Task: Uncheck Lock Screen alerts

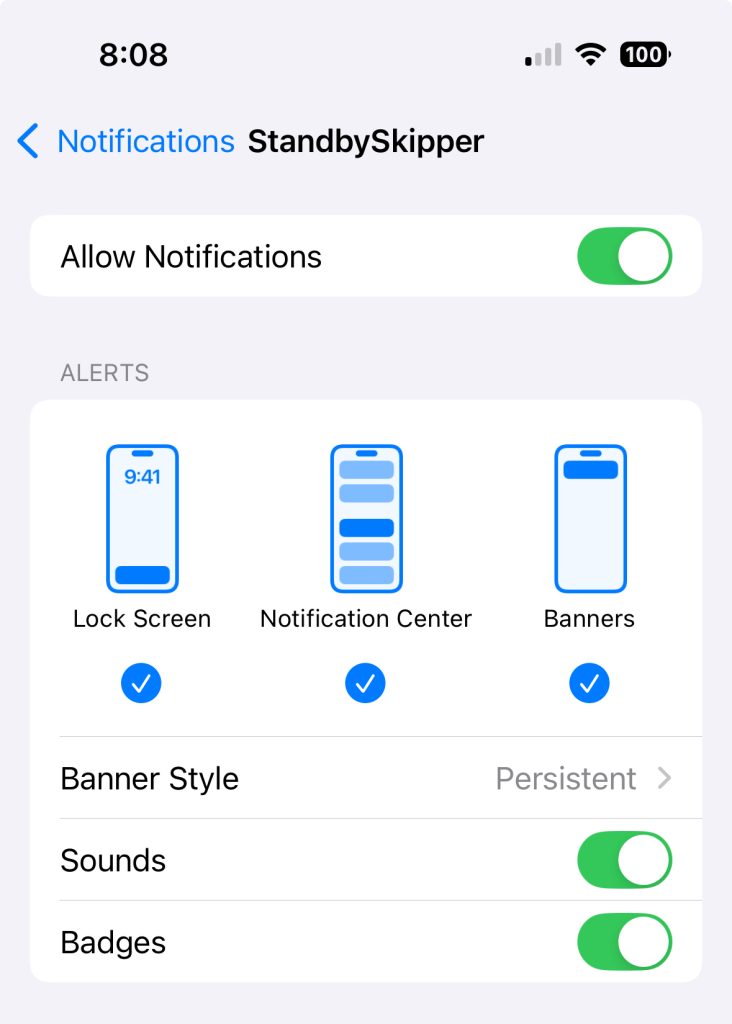Action: [x=142, y=684]
